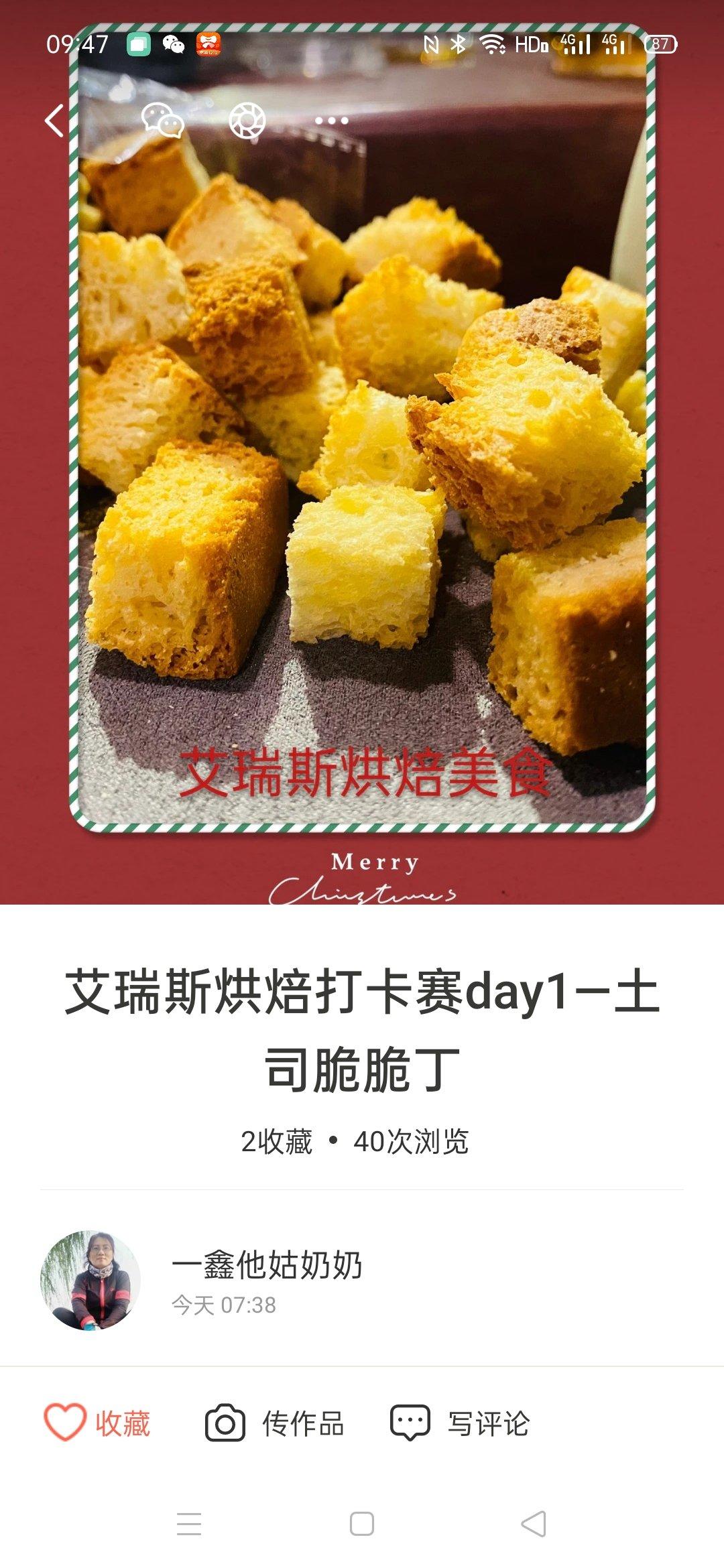Tap 收藏 to favorite this recipe
Screen dimensions: 724x1568
[98, 1423]
